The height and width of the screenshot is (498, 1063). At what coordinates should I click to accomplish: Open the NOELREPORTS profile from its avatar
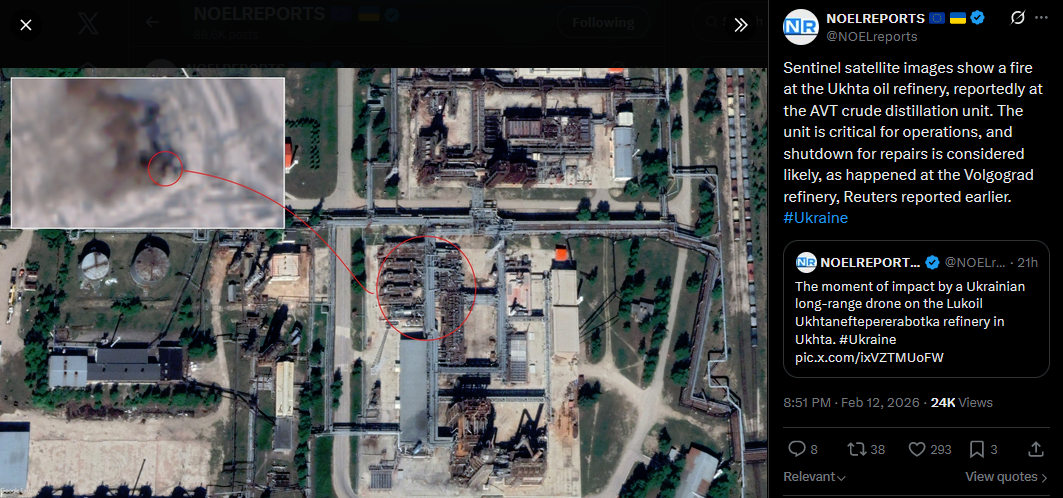coord(799,27)
